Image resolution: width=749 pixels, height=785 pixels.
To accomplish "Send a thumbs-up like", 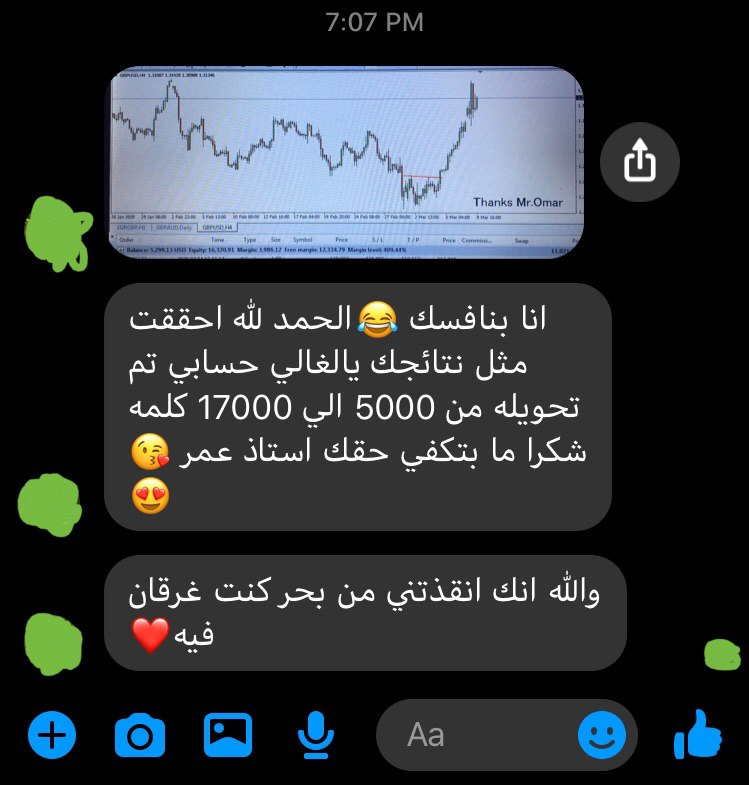I will pos(697,735).
